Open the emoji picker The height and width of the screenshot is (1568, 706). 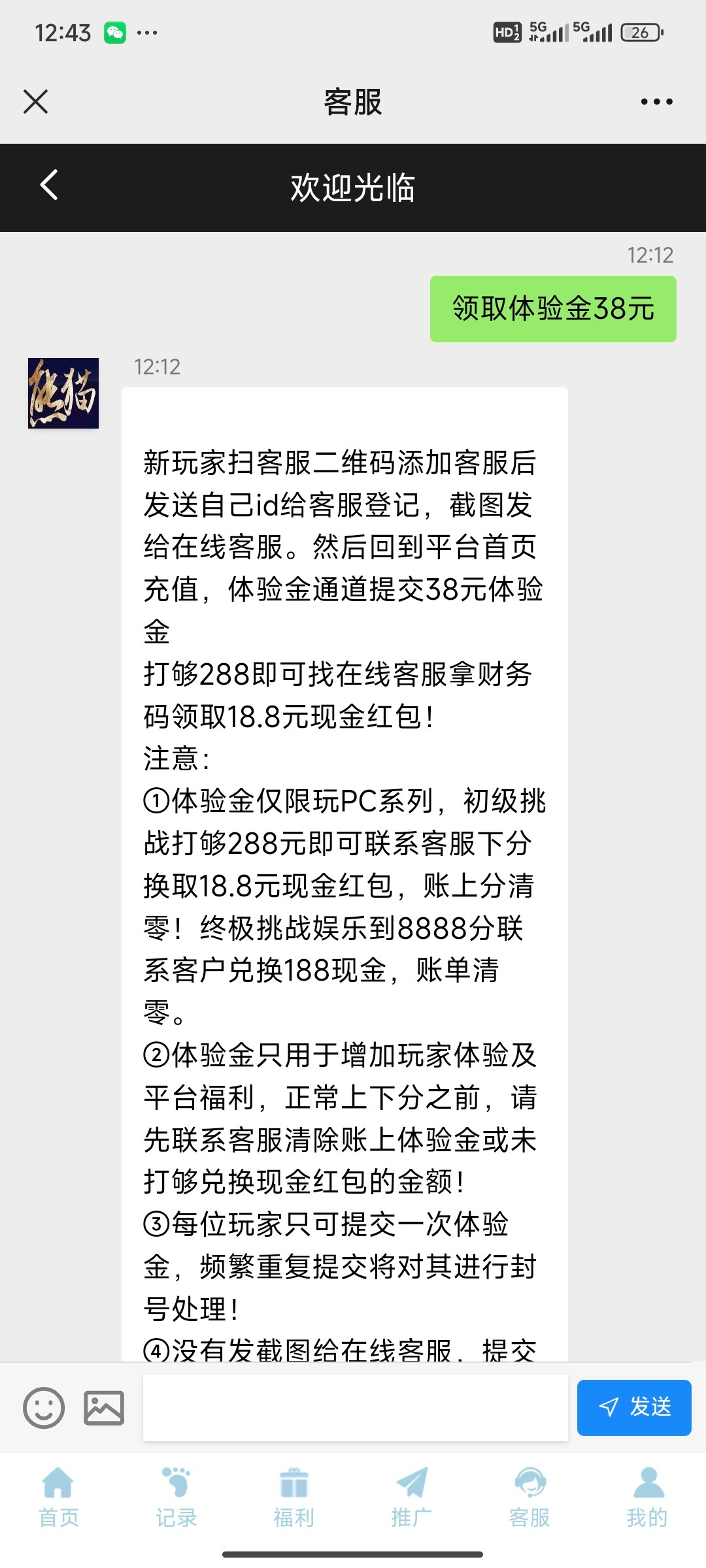(44, 1407)
